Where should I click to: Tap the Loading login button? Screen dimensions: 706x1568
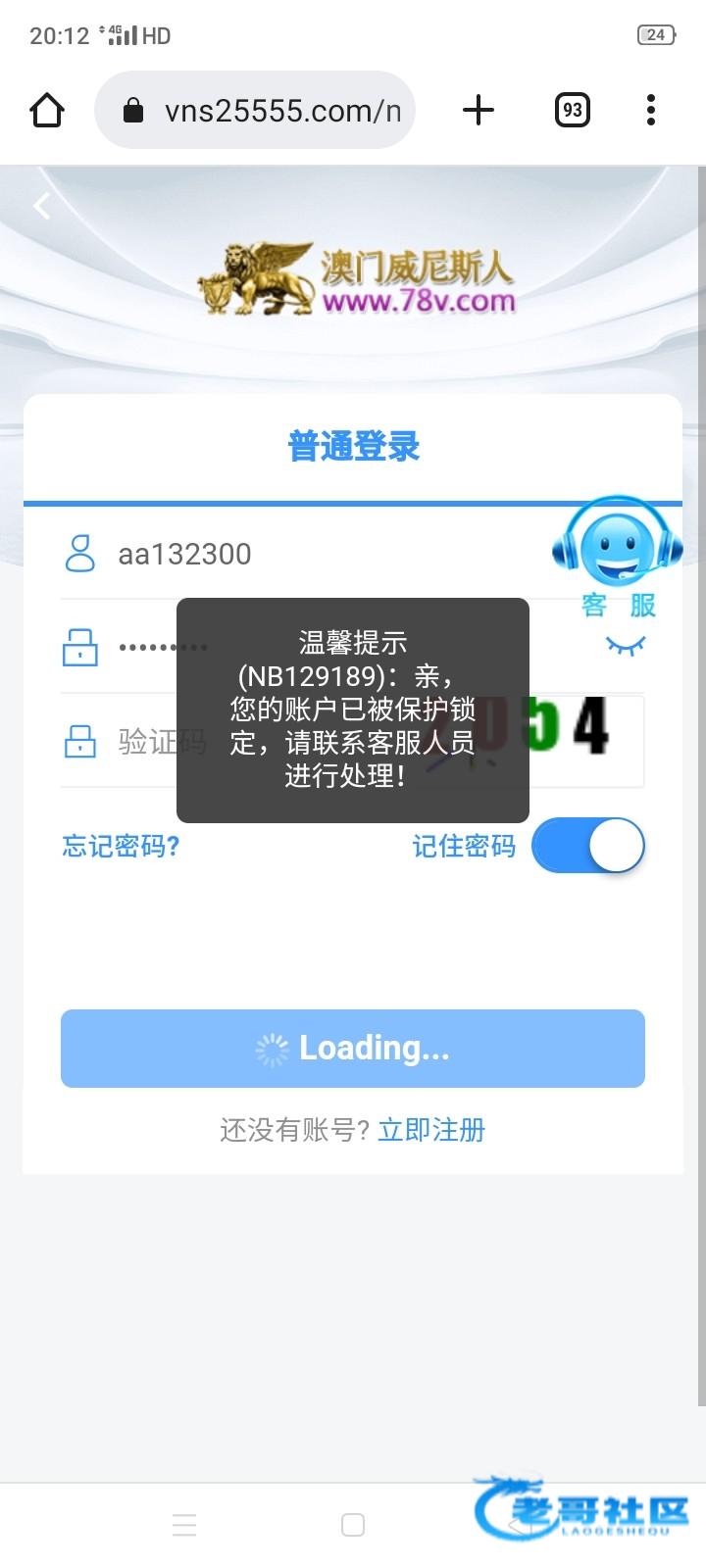coord(353,1049)
